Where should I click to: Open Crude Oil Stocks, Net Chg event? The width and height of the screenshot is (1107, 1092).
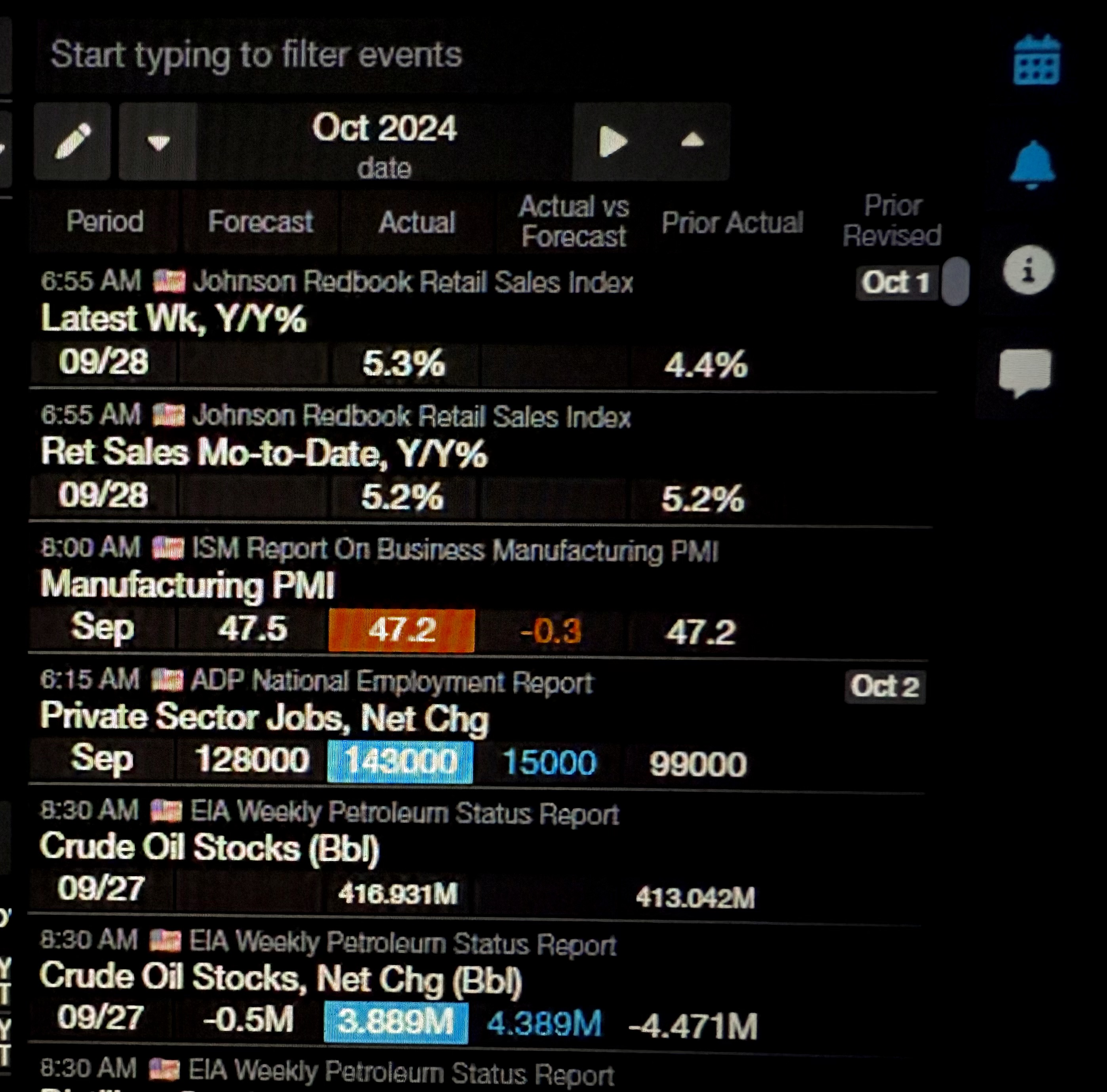[281, 978]
